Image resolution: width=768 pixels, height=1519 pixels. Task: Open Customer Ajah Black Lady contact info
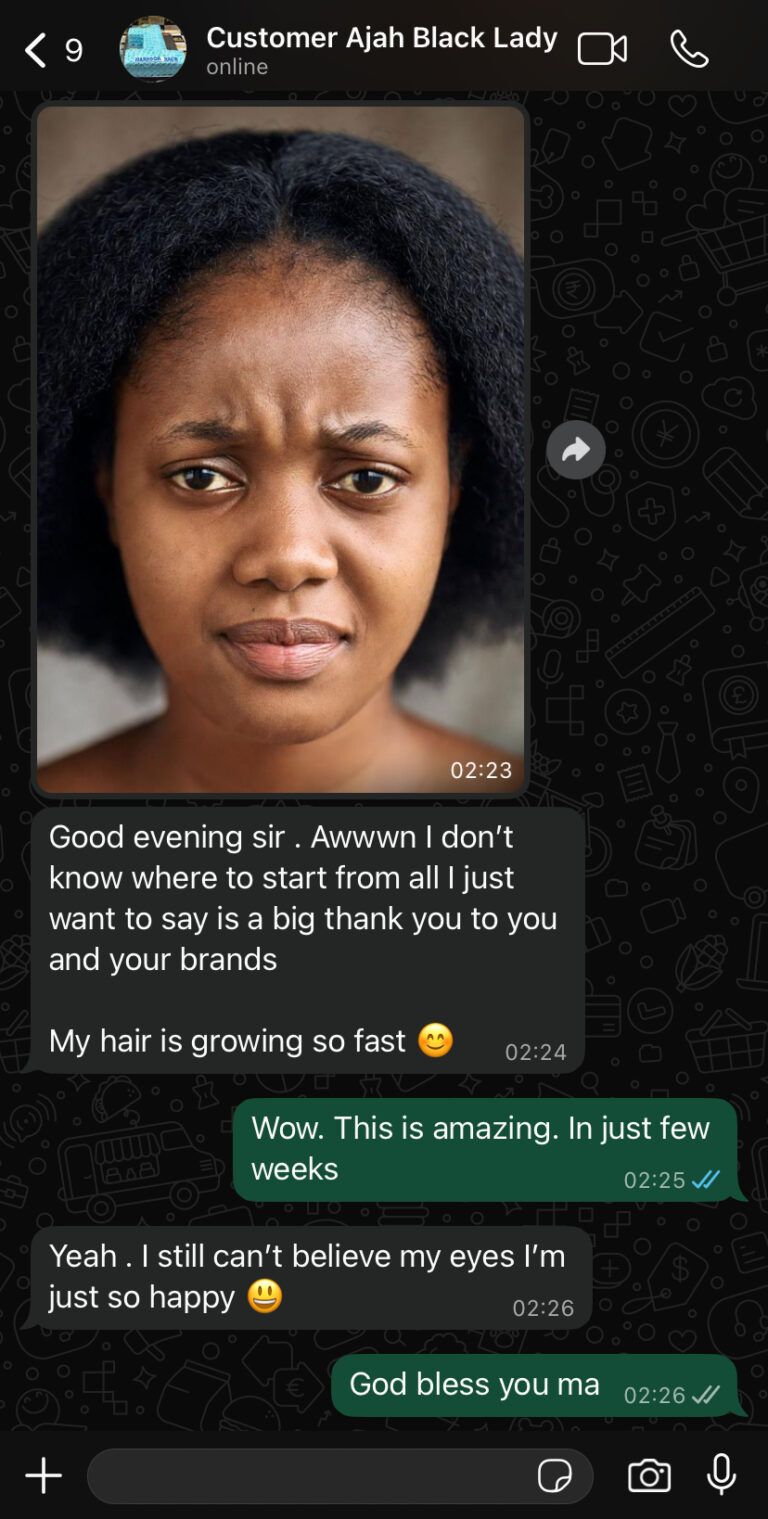380,50
